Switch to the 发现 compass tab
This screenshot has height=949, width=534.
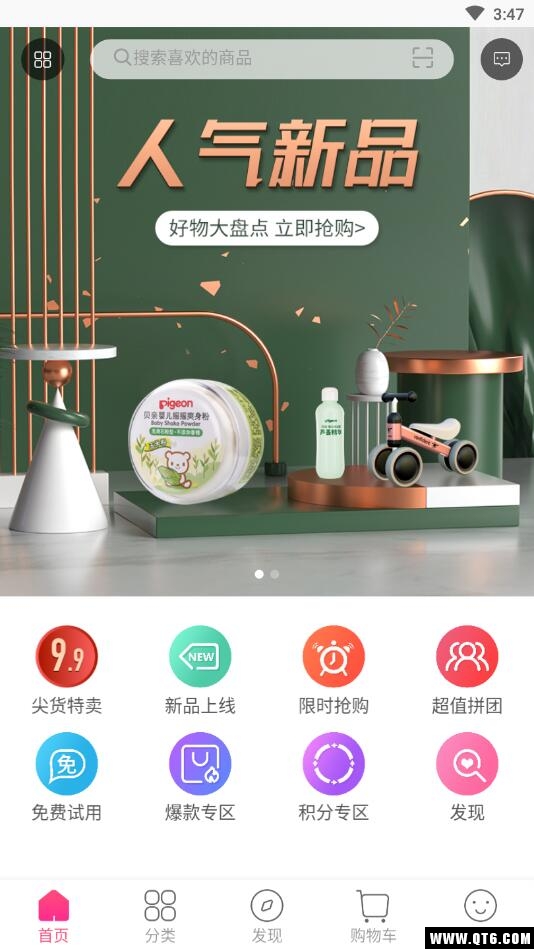[267, 916]
